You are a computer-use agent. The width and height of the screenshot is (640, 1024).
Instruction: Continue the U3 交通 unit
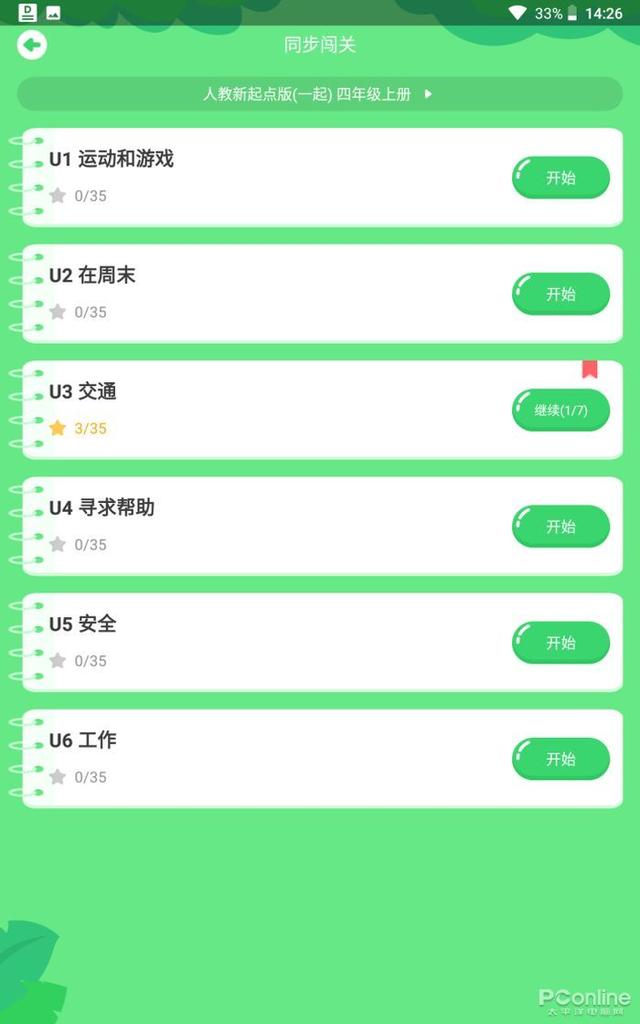pyautogui.click(x=561, y=410)
